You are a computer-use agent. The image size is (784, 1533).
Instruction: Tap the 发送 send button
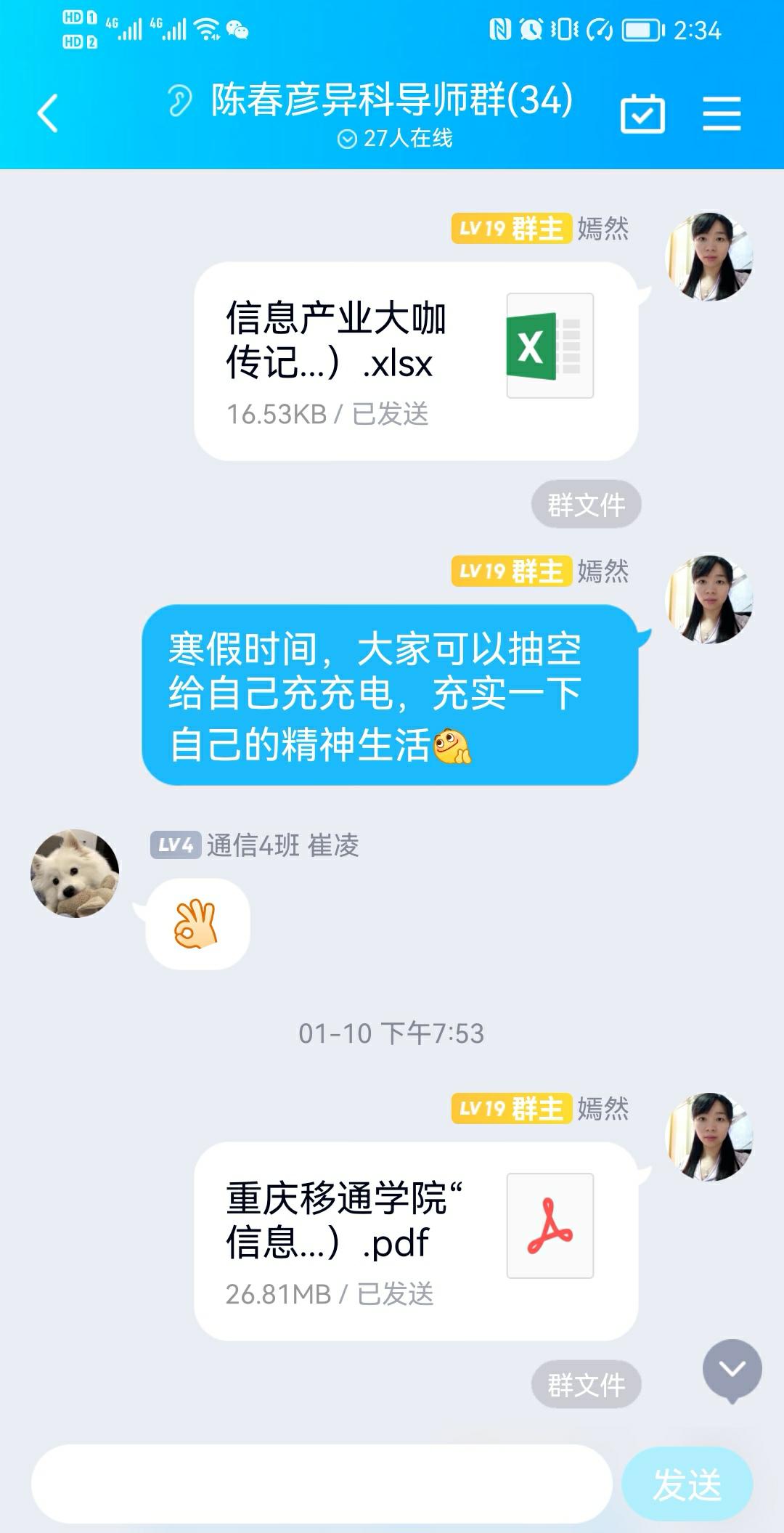(687, 1484)
